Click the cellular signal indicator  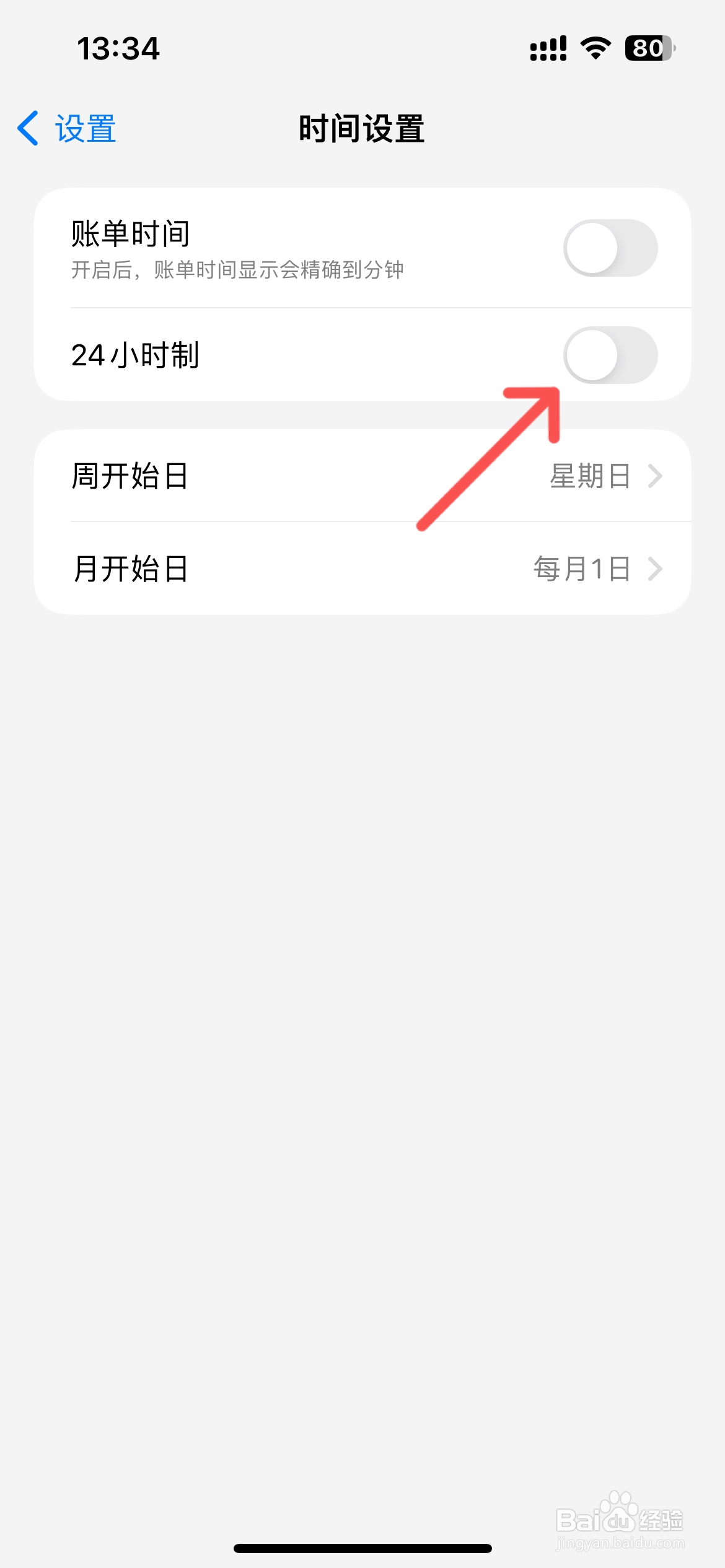(548, 48)
